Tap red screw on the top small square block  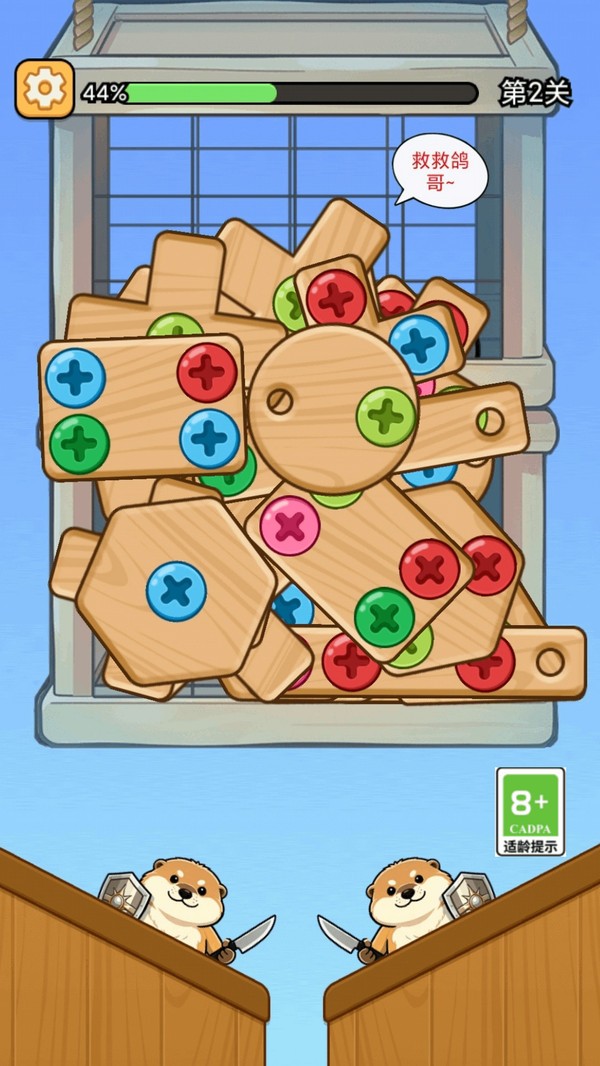pos(336,297)
